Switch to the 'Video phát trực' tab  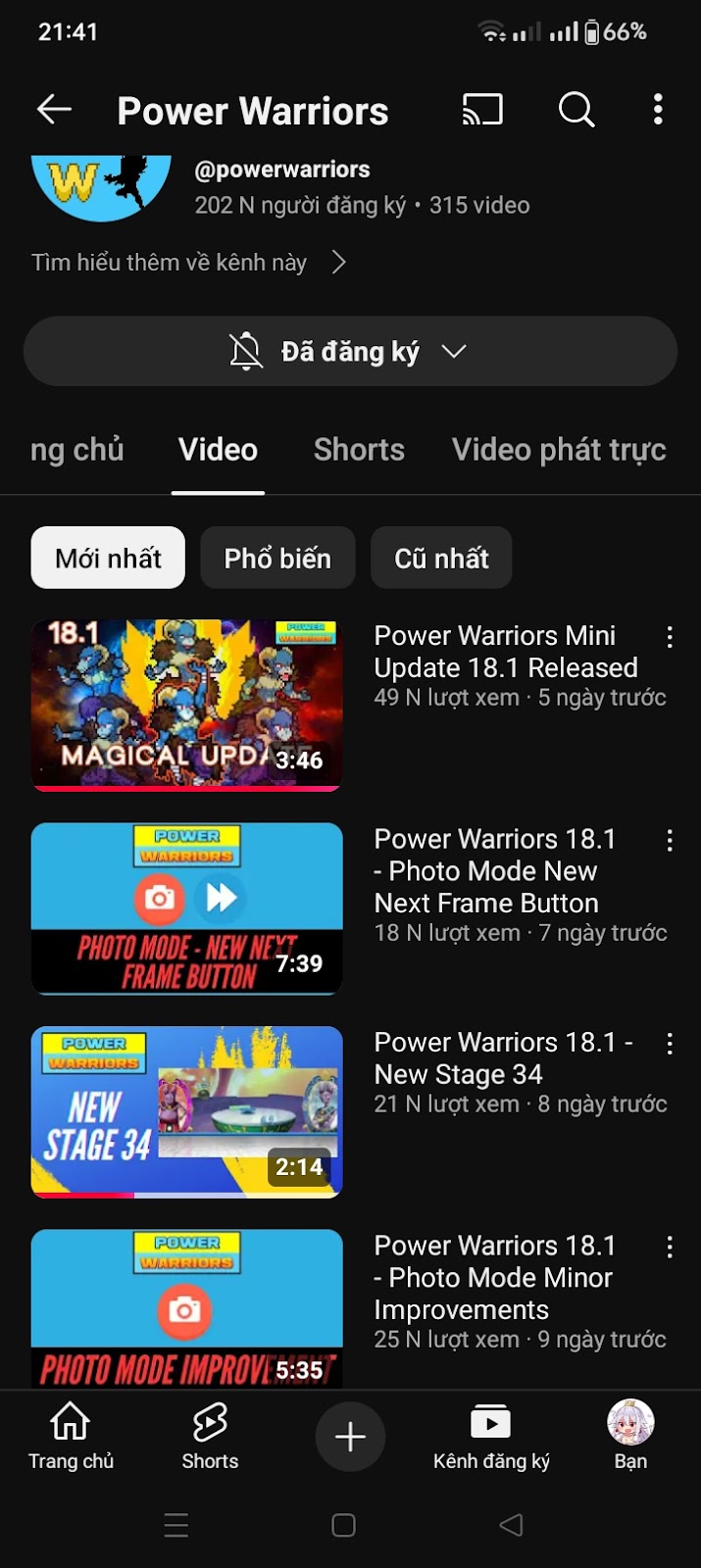559,450
